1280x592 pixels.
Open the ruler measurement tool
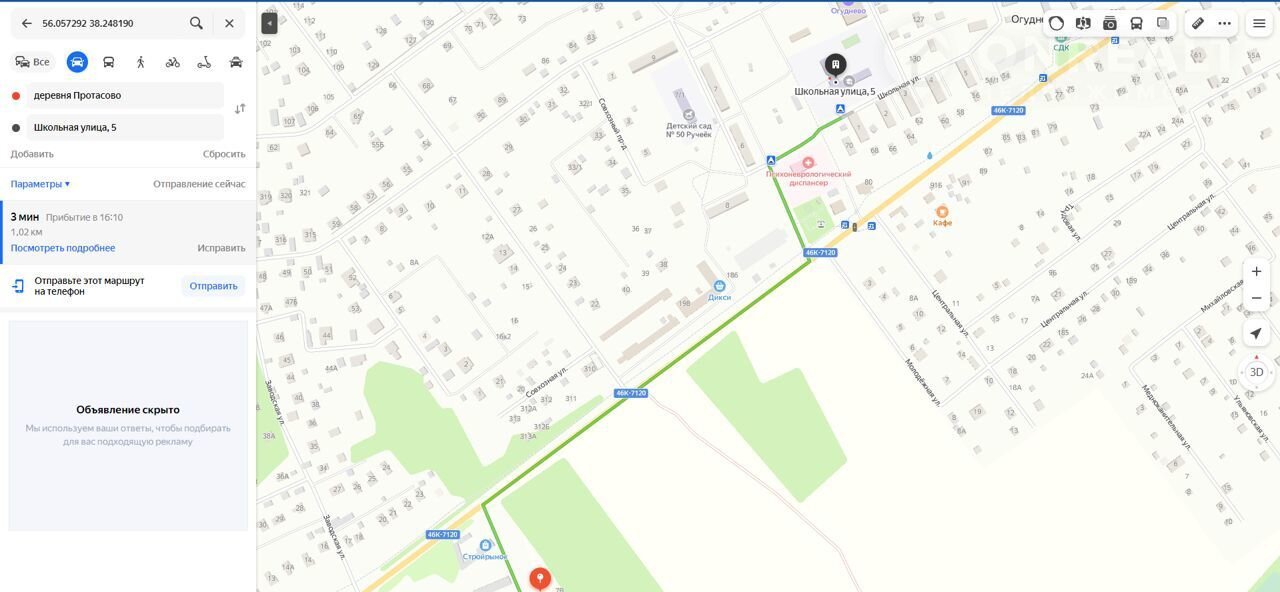coord(1198,23)
